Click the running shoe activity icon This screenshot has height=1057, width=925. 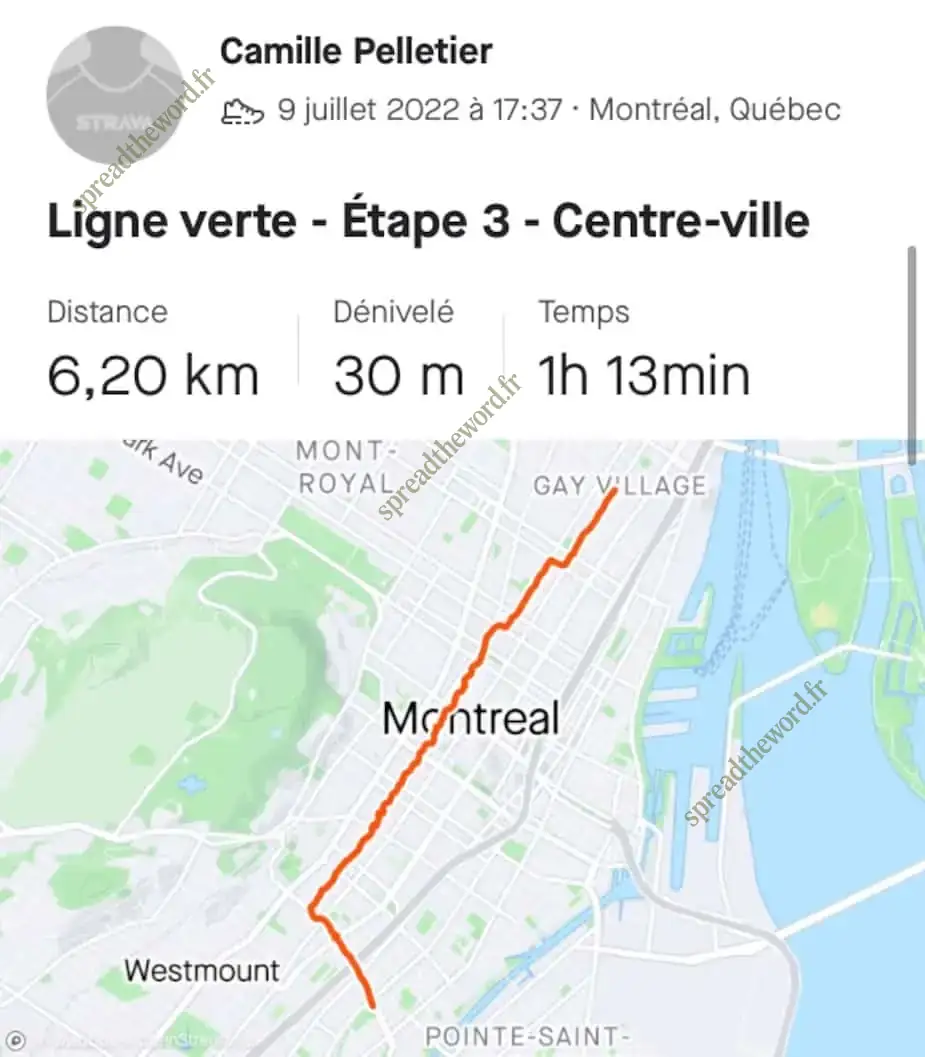point(240,110)
